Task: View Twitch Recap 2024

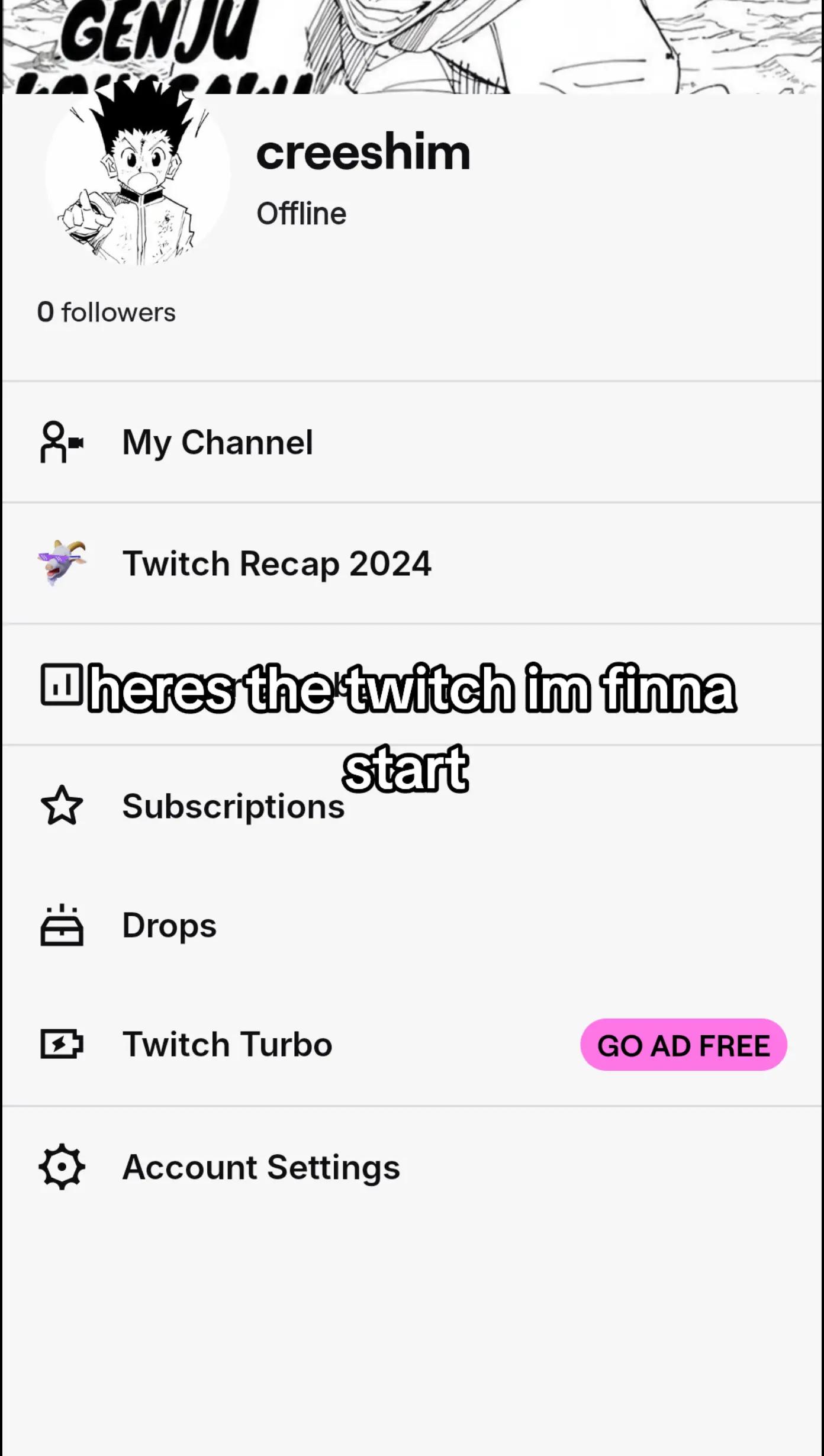Action: coord(276,563)
